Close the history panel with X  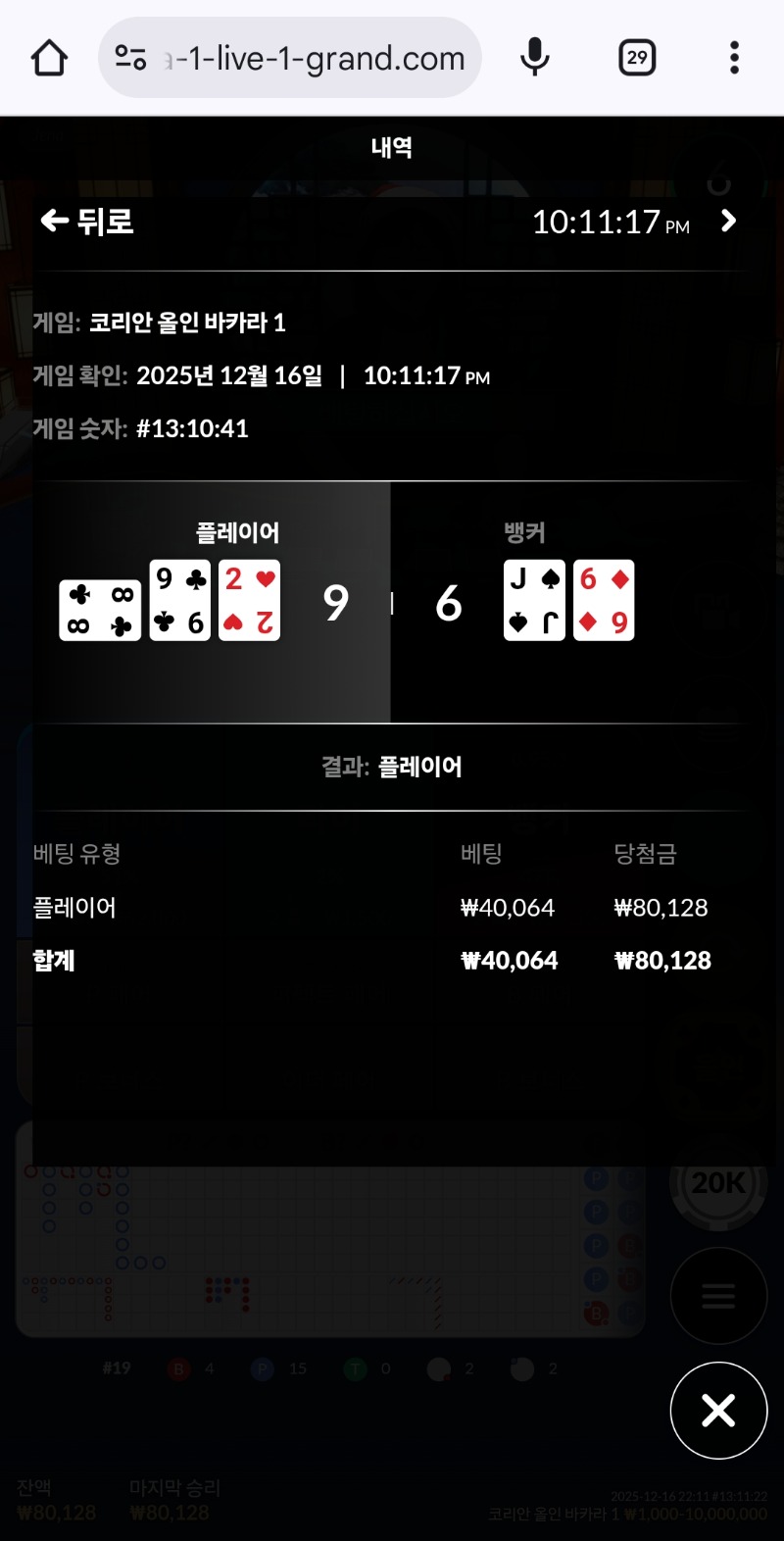(718, 1411)
